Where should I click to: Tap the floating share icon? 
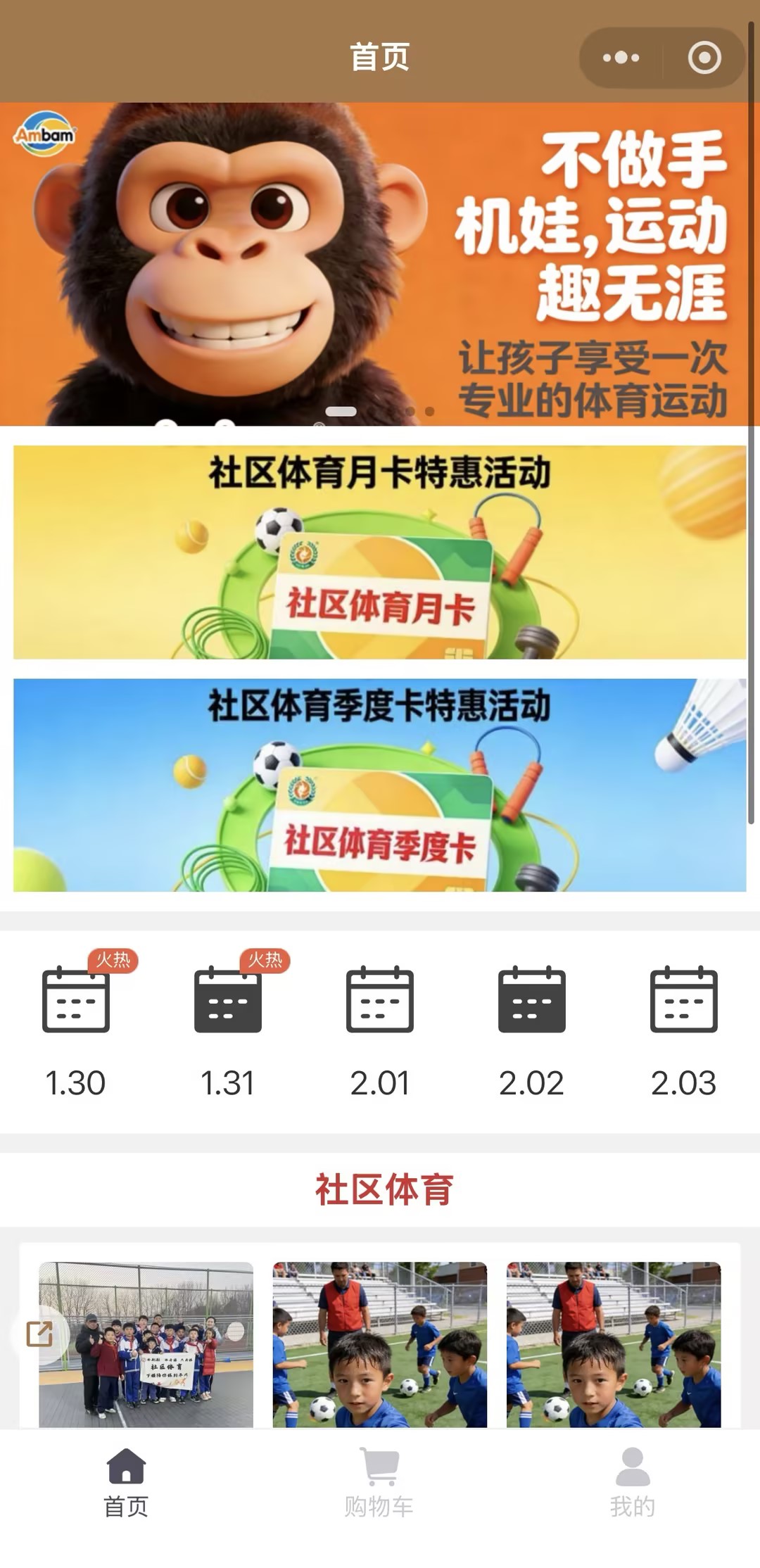click(40, 1334)
